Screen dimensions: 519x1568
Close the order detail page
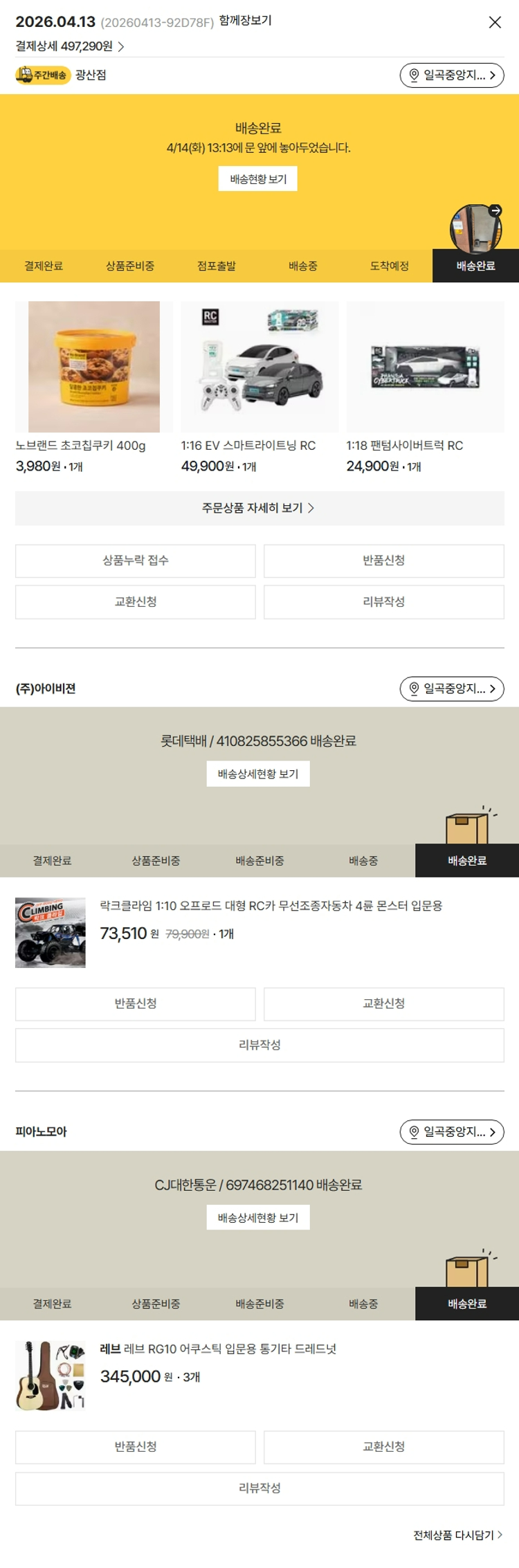point(495,22)
